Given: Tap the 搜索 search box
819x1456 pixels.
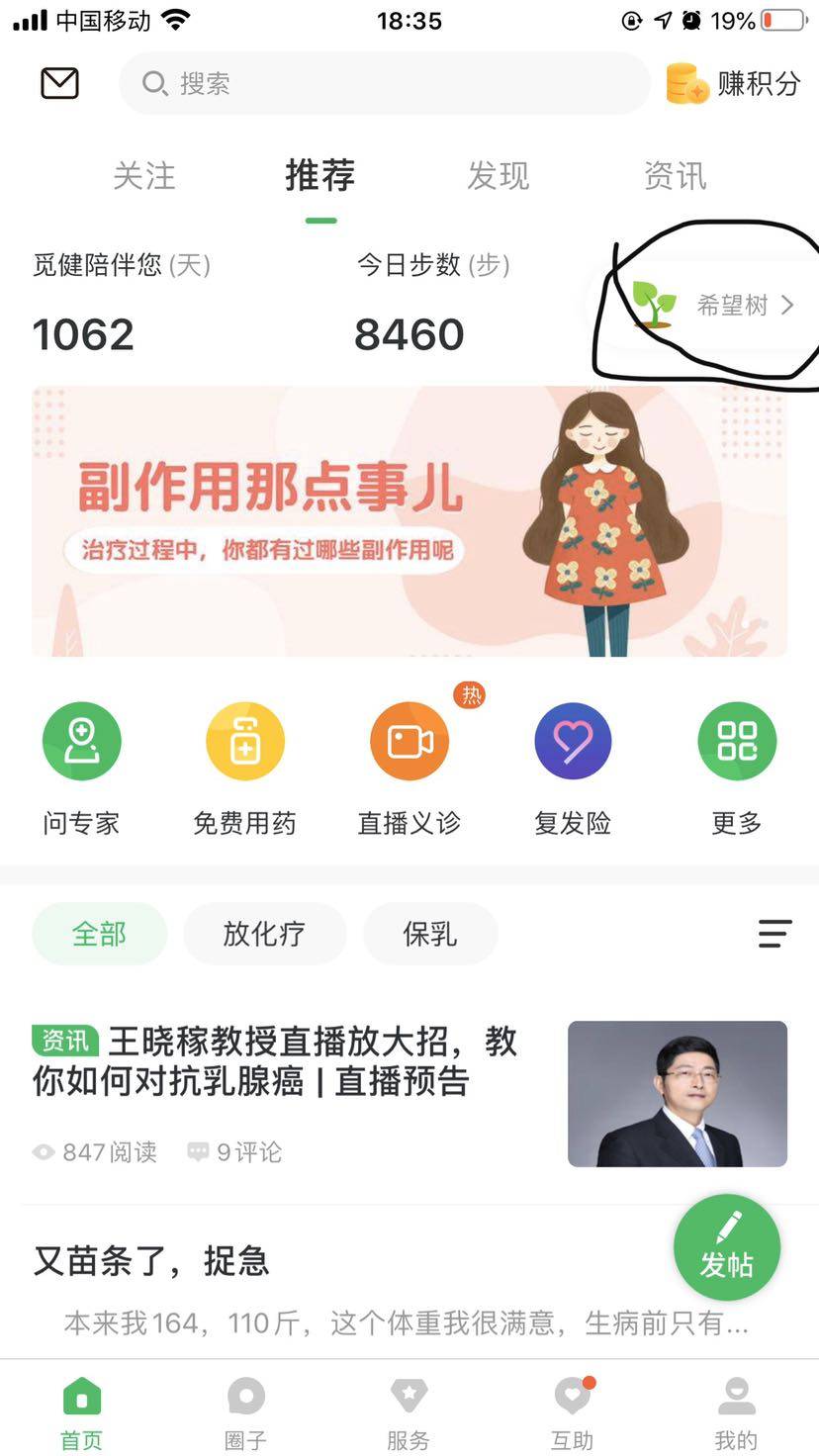Looking at the screenshot, I should 384,84.
